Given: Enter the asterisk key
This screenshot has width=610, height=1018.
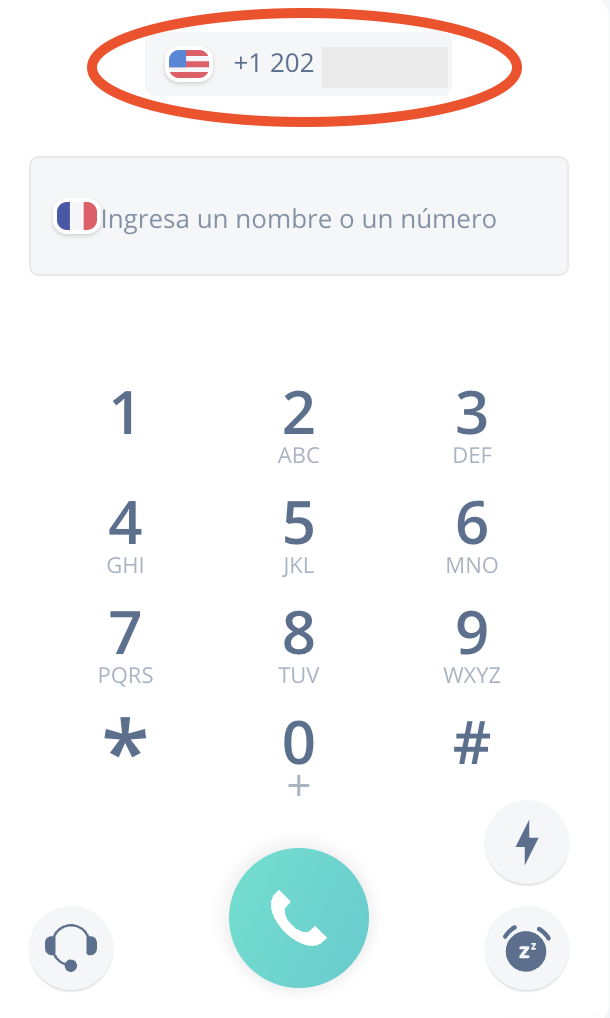Looking at the screenshot, I should (125, 745).
